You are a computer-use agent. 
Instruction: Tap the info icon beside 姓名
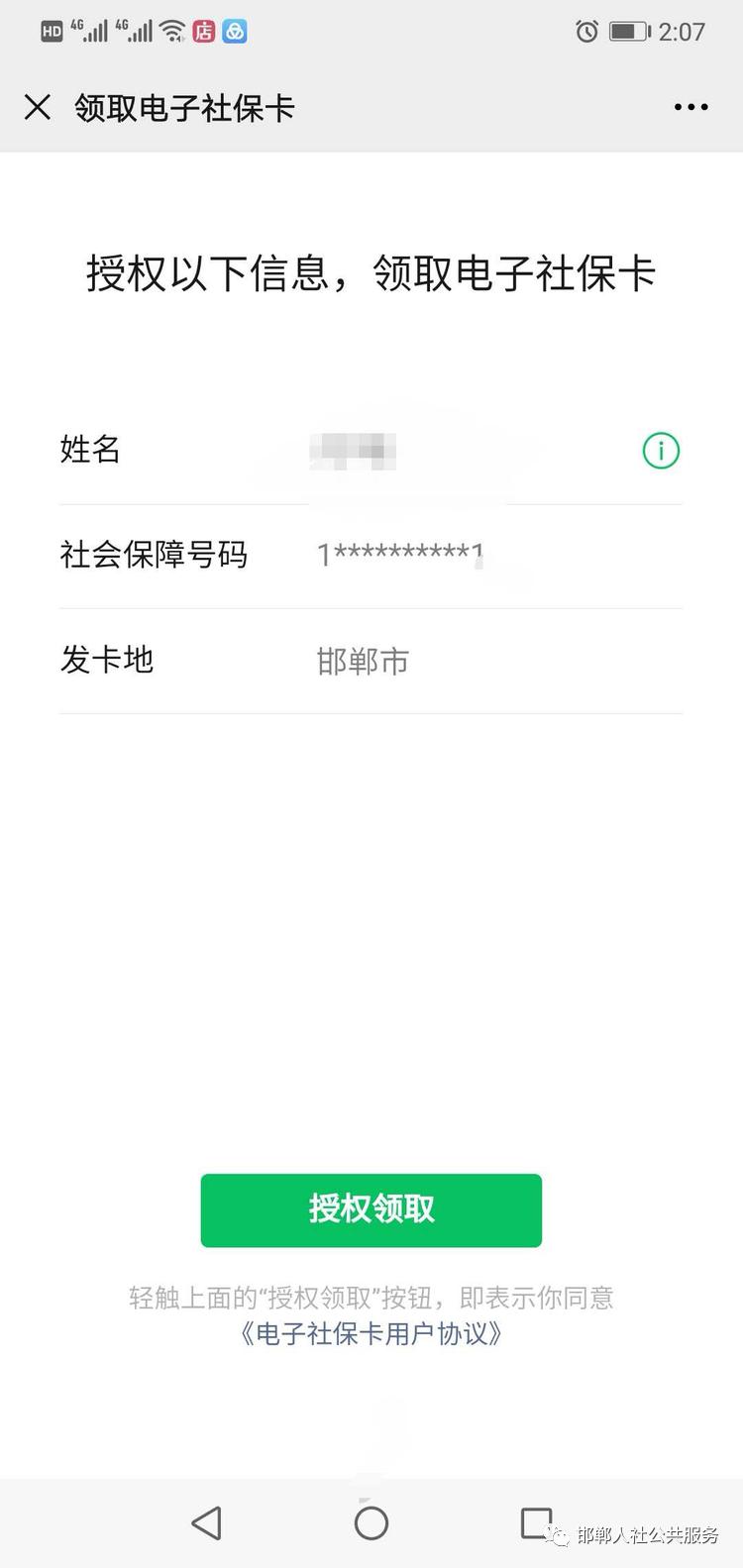point(661,451)
